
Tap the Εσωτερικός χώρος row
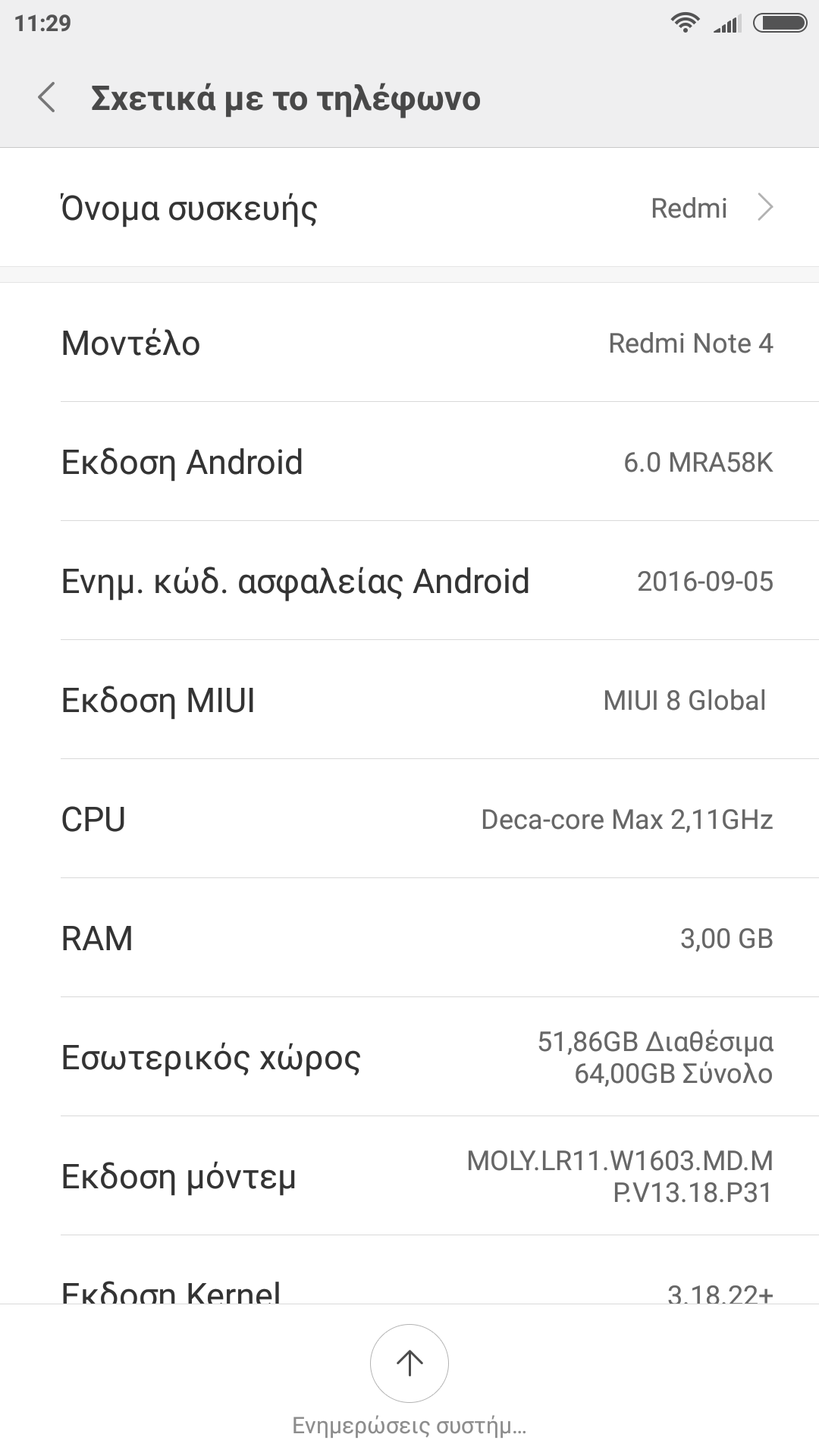click(409, 1057)
